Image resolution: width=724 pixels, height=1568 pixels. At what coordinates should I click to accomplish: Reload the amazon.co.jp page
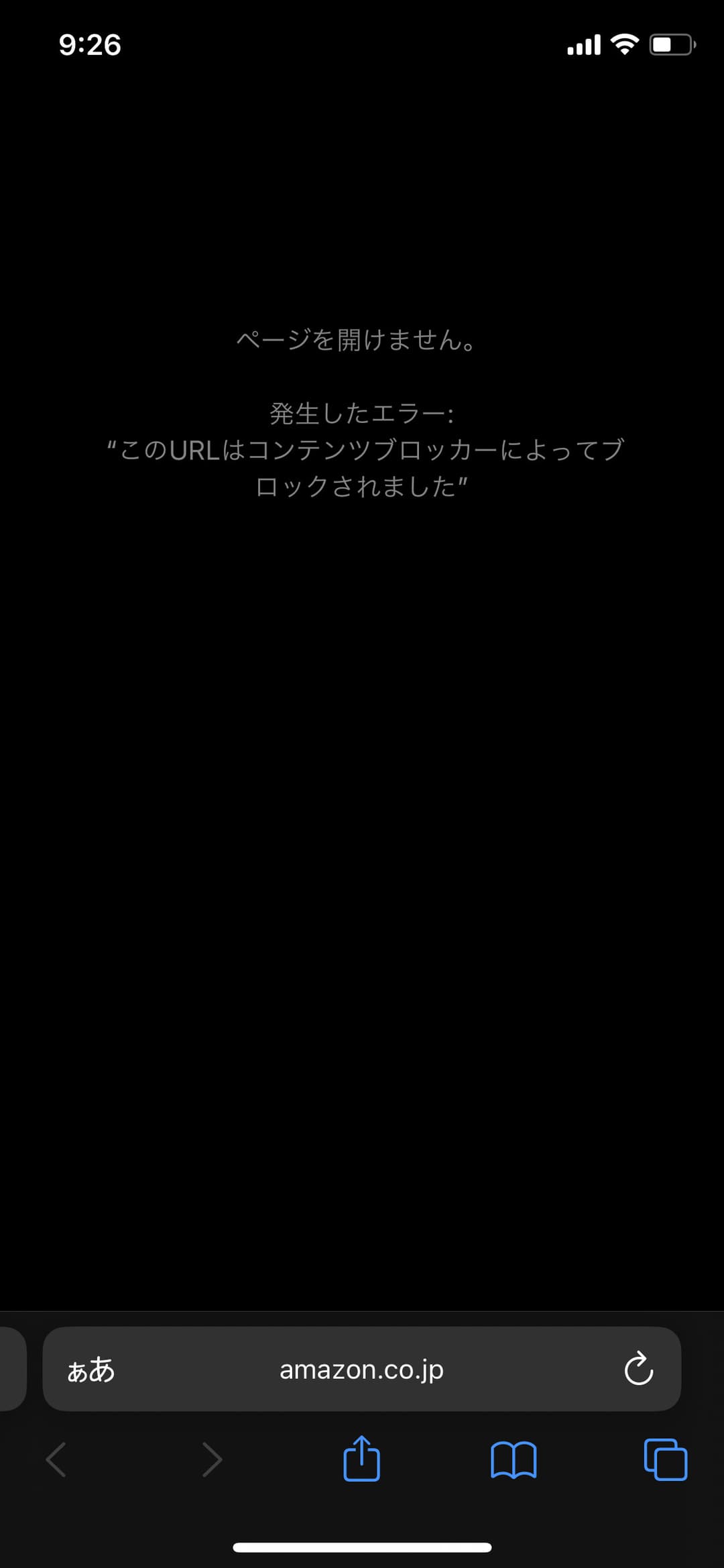click(x=638, y=1368)
